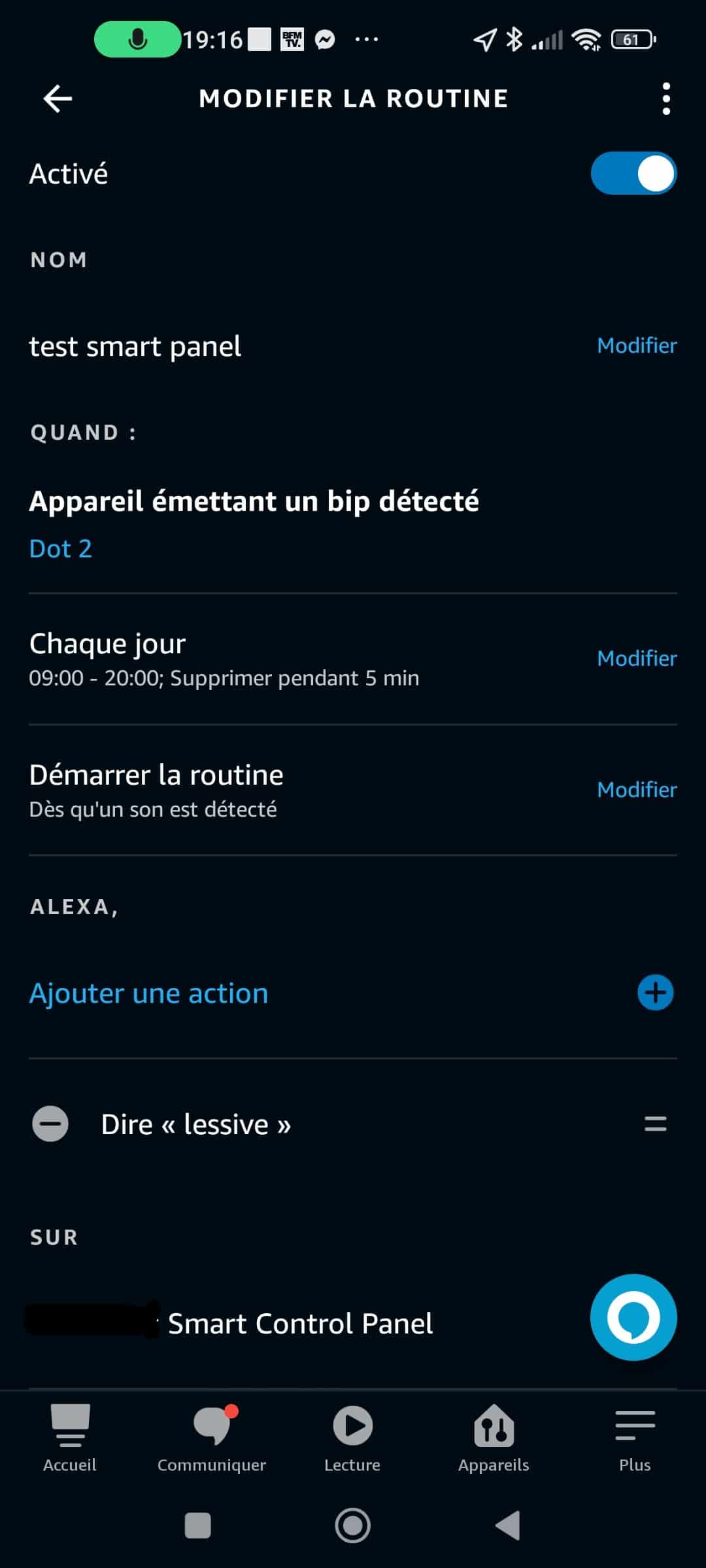Tap Modifier next to test smart panel

click(637, 346)
